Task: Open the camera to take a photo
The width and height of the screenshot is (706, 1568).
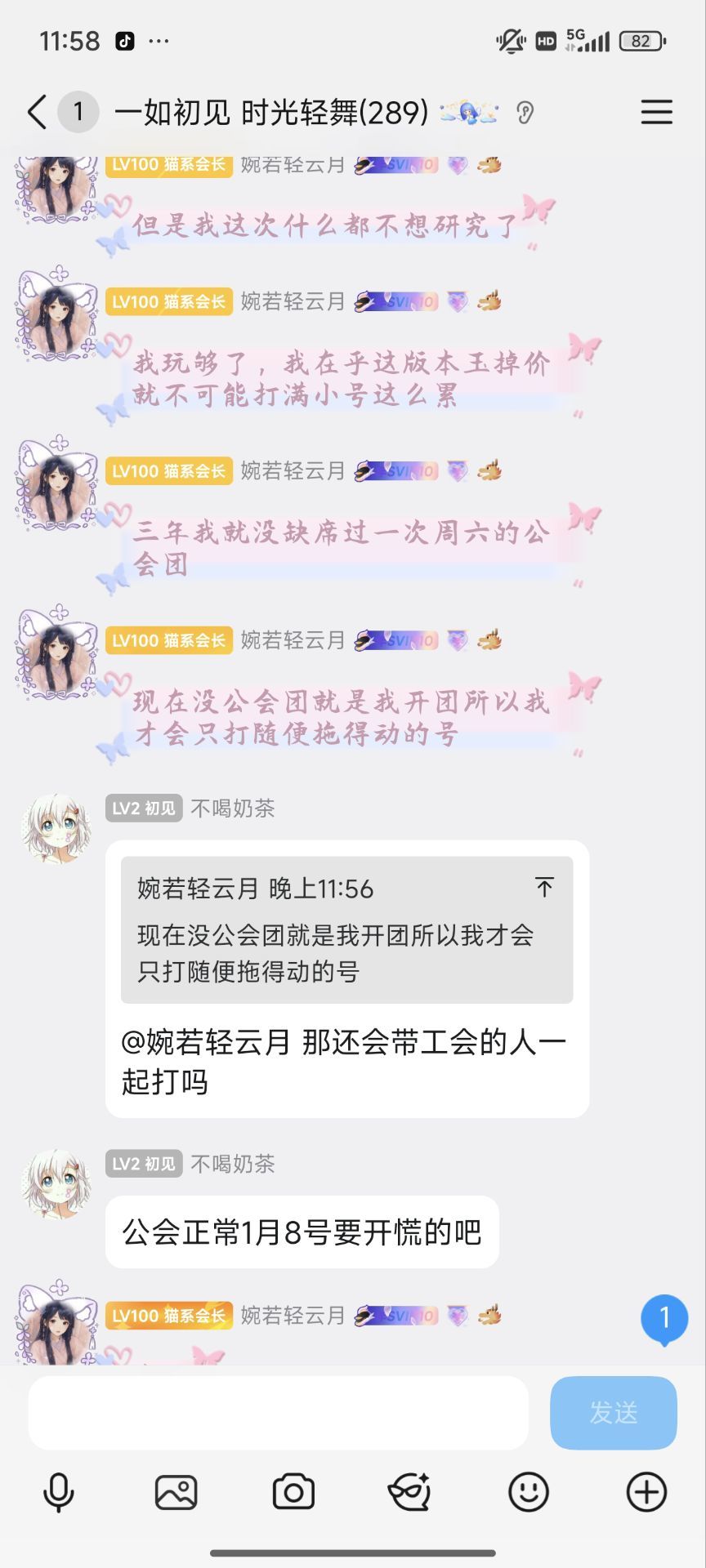Action: click(293, 1492)
